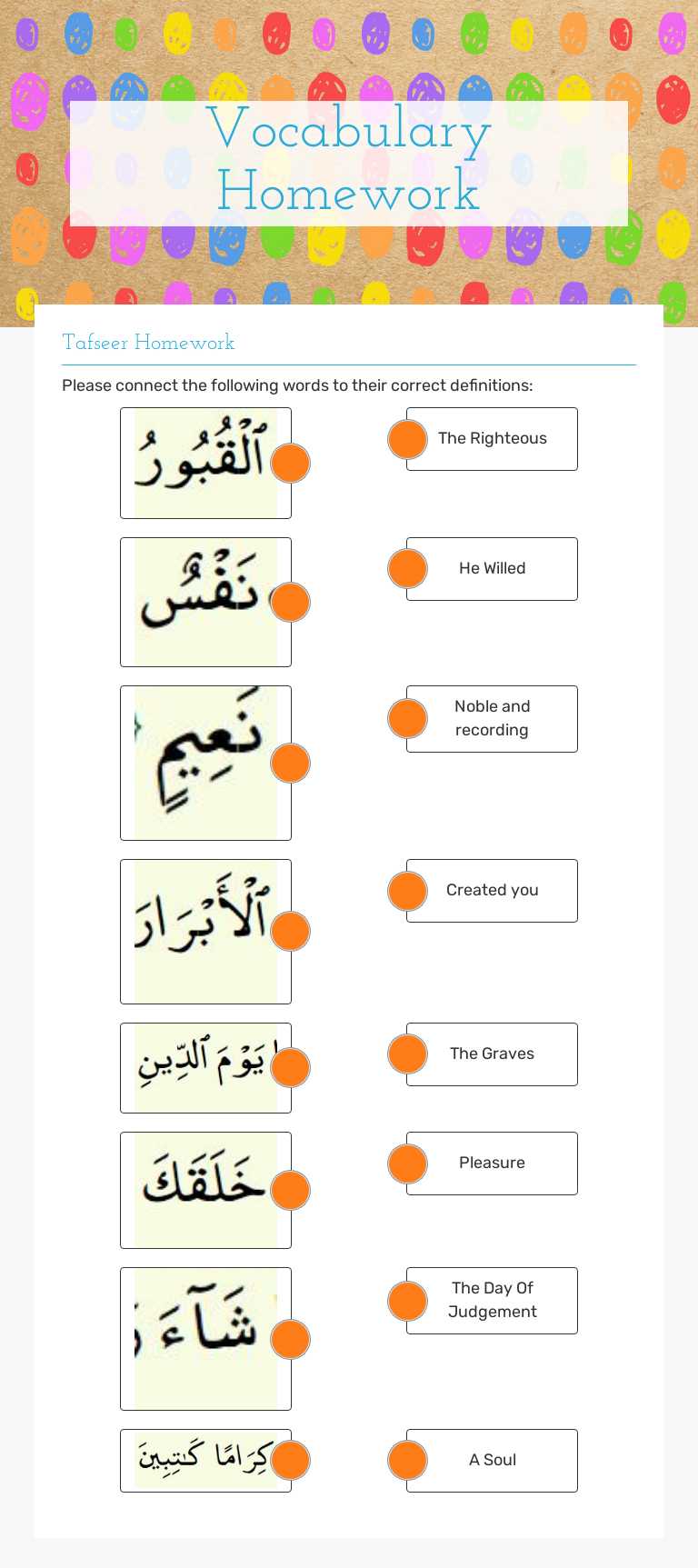
Task: Select the dot on the شاء word card
Action: (x=291, y=1339)
